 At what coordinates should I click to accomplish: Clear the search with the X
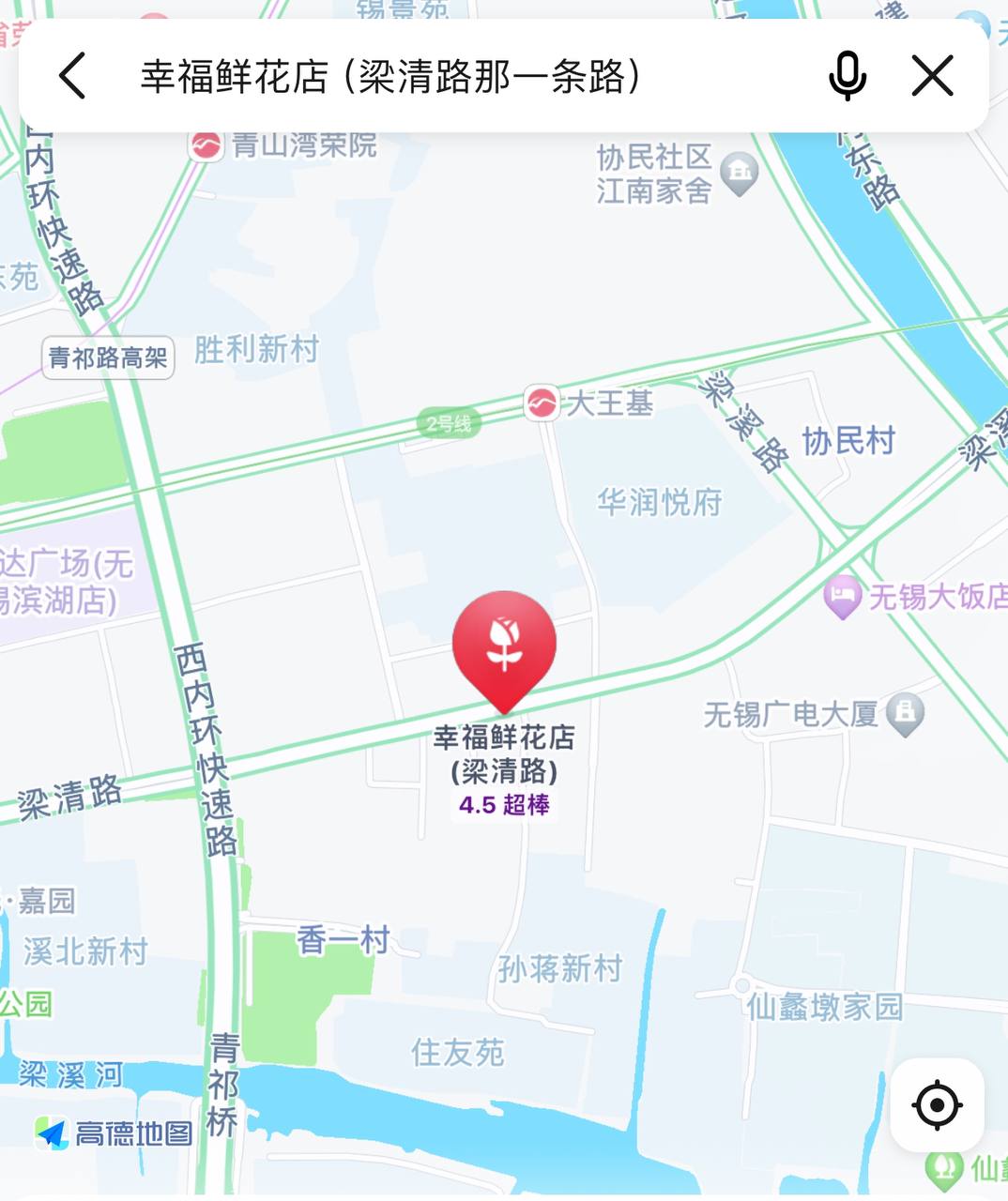932,76
